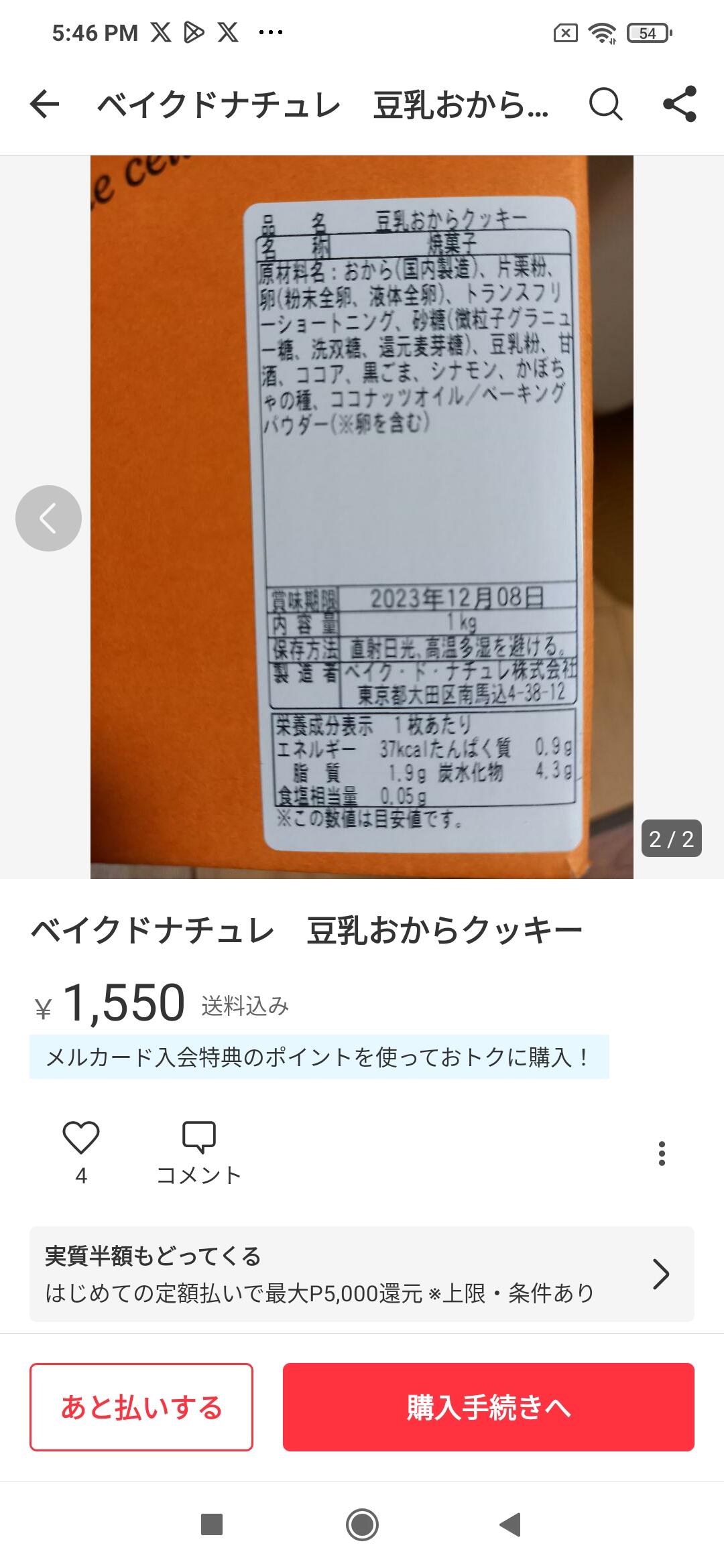724x1568 pixels.
Task: Open recent apps from navigation bar
Action: click(212, 1524)
